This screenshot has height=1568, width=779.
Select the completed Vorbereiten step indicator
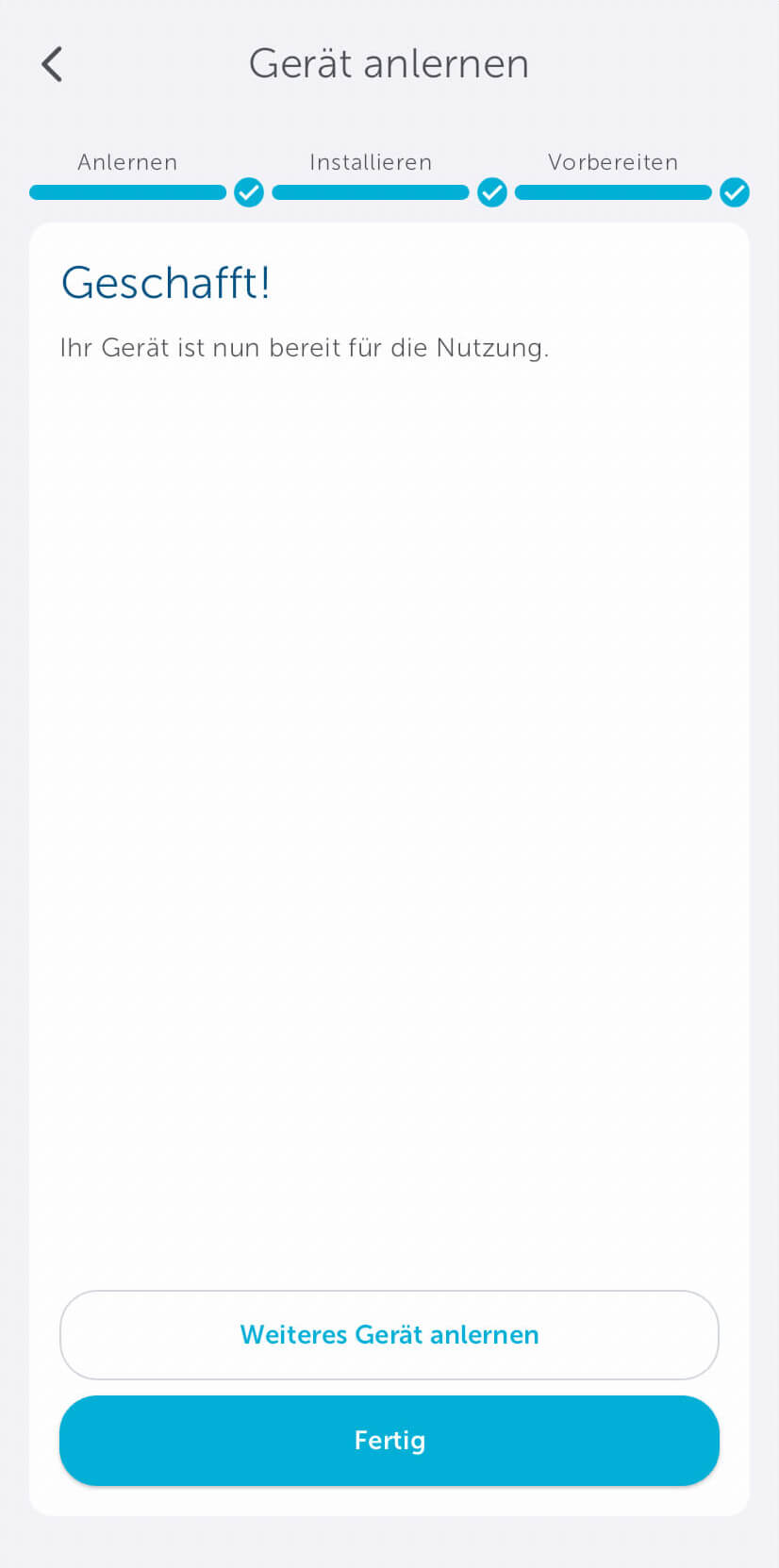[735, 192]
